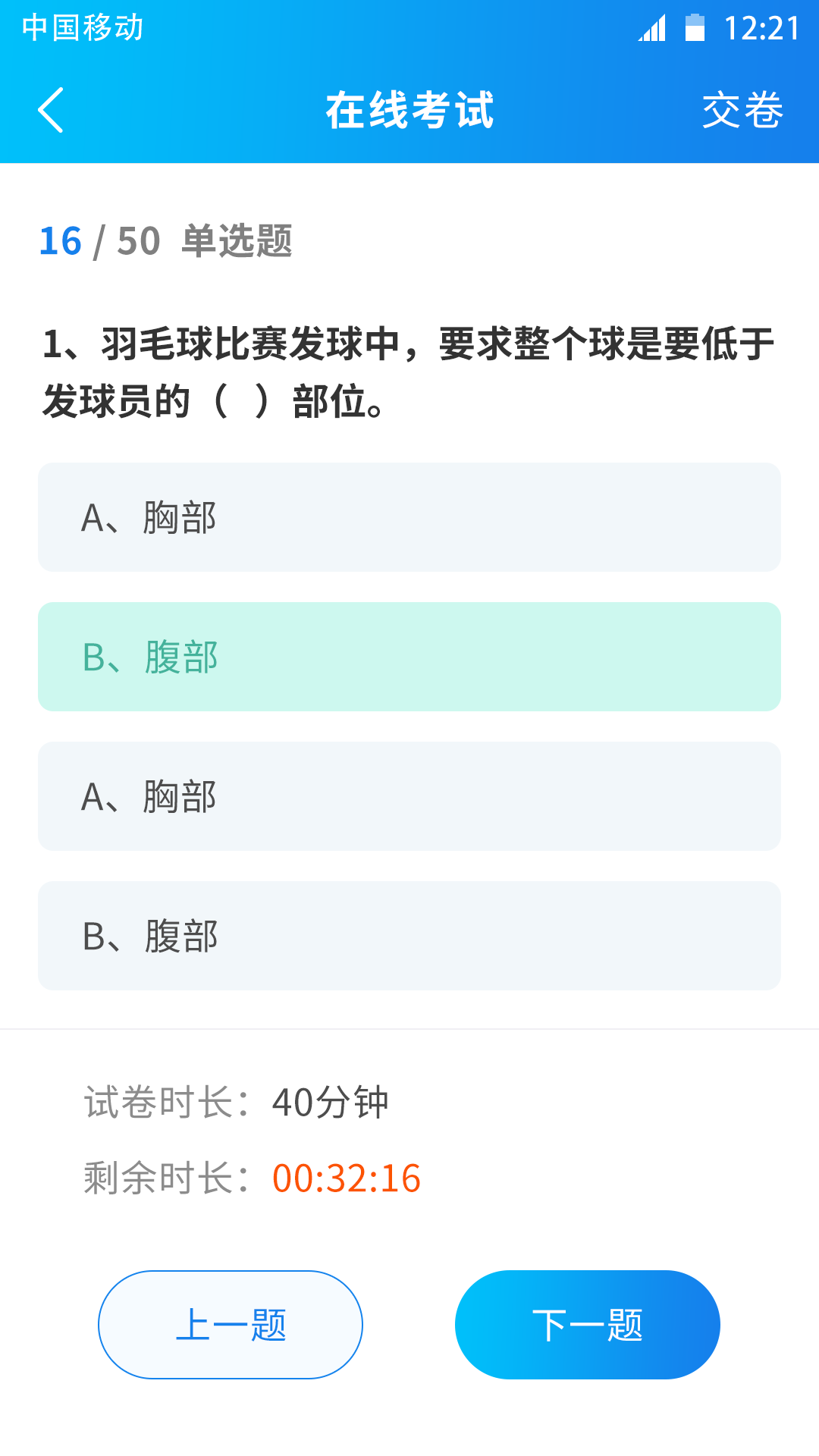Submit the exam with 交卷
The width and height of the screenshot is (819, 1456).
(742, 111)
